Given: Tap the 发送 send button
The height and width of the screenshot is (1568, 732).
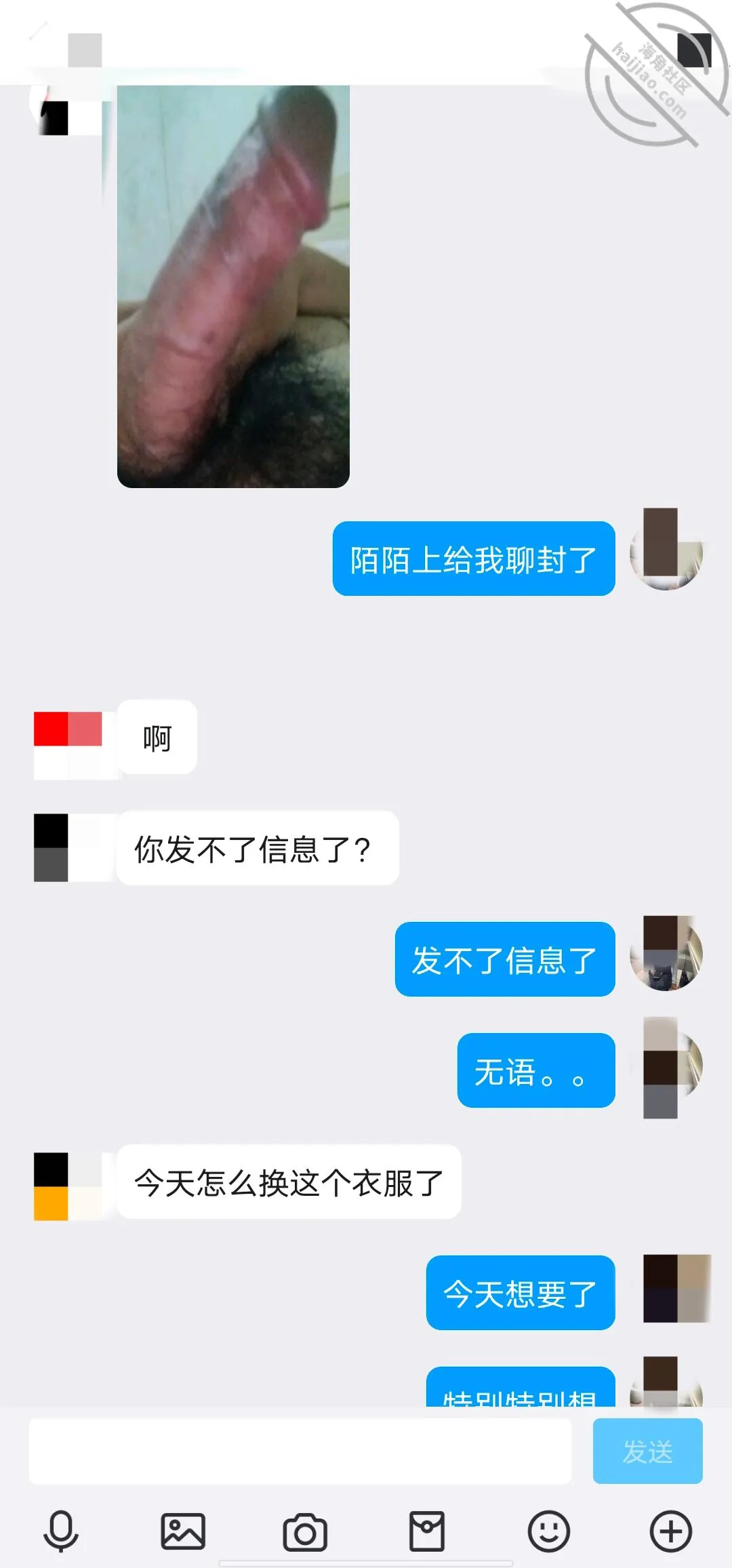Looking at the screenshot, I should pos(647,1451).
